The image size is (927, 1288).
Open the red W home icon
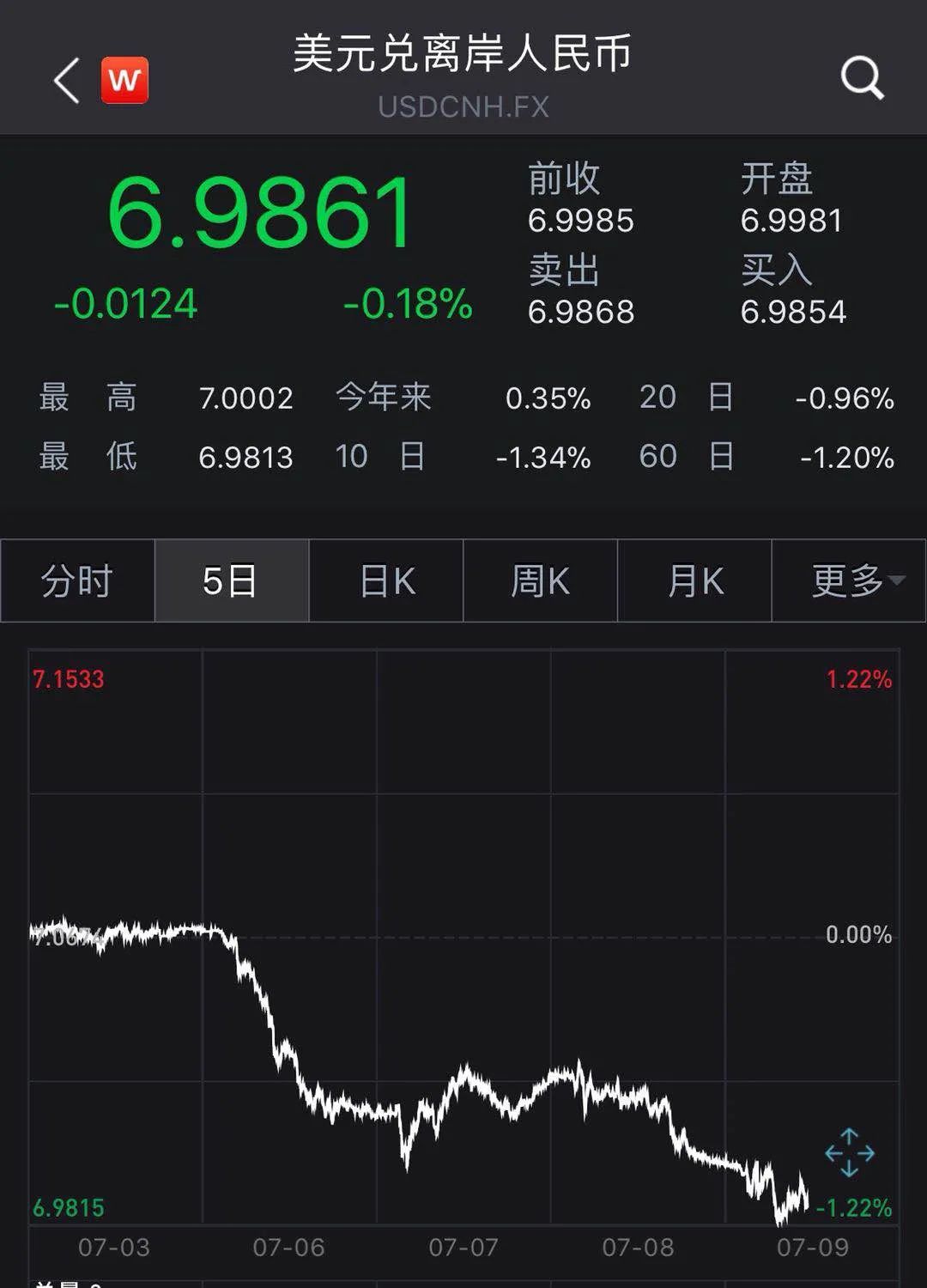(x=124, y=81)
